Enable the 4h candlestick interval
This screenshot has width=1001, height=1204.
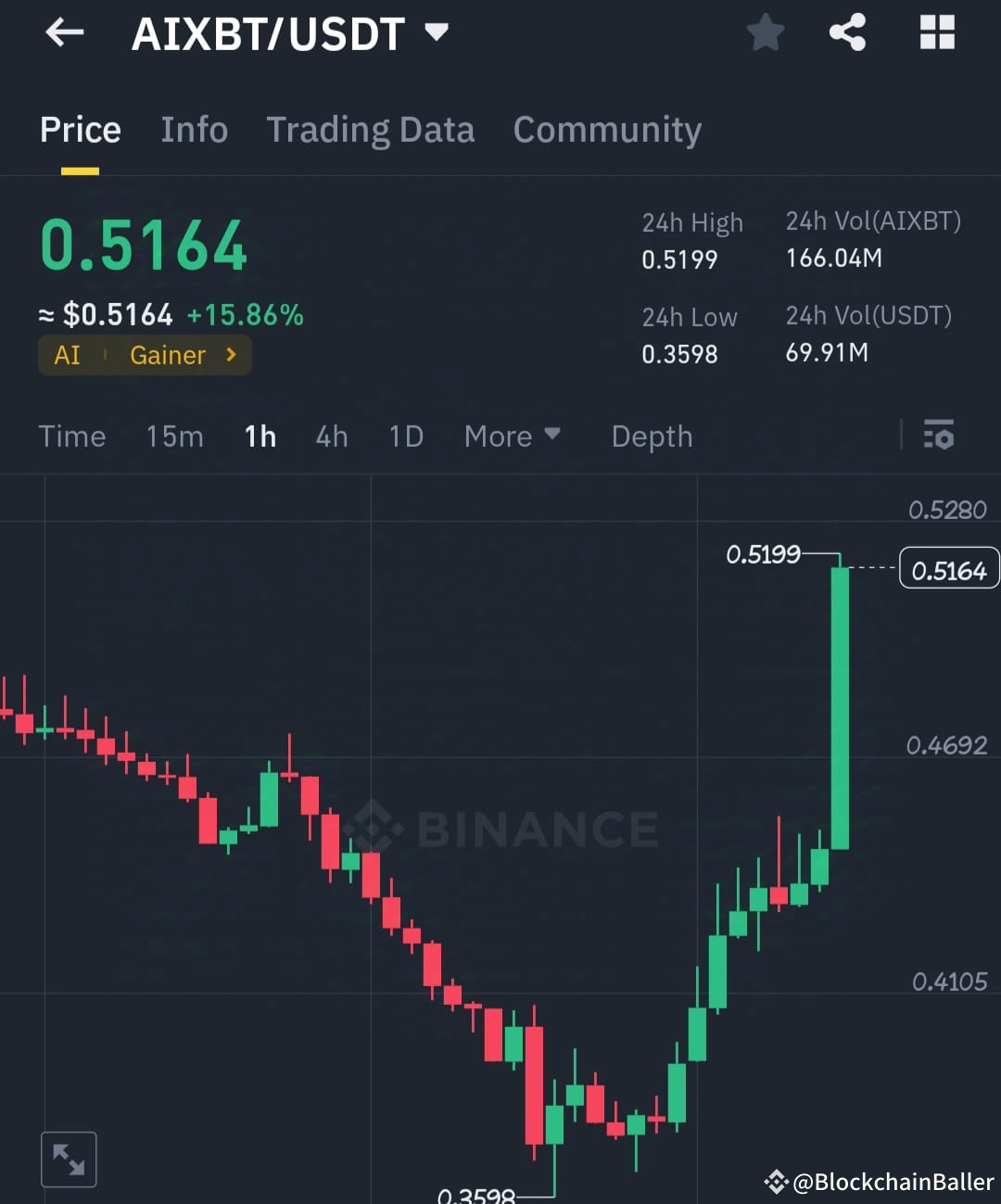pos(331,436)
